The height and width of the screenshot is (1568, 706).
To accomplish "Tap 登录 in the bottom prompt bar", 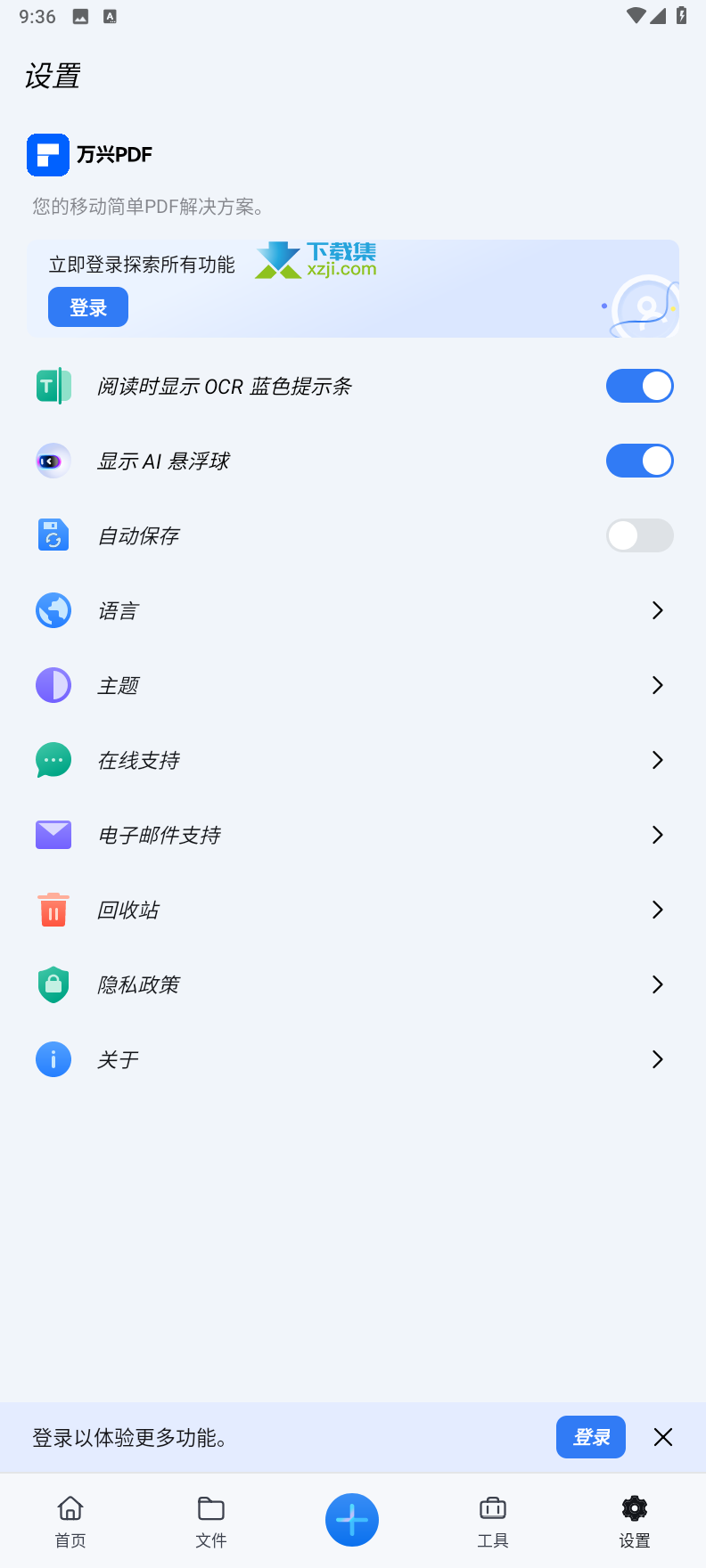I will click(x=590, y=1437).
